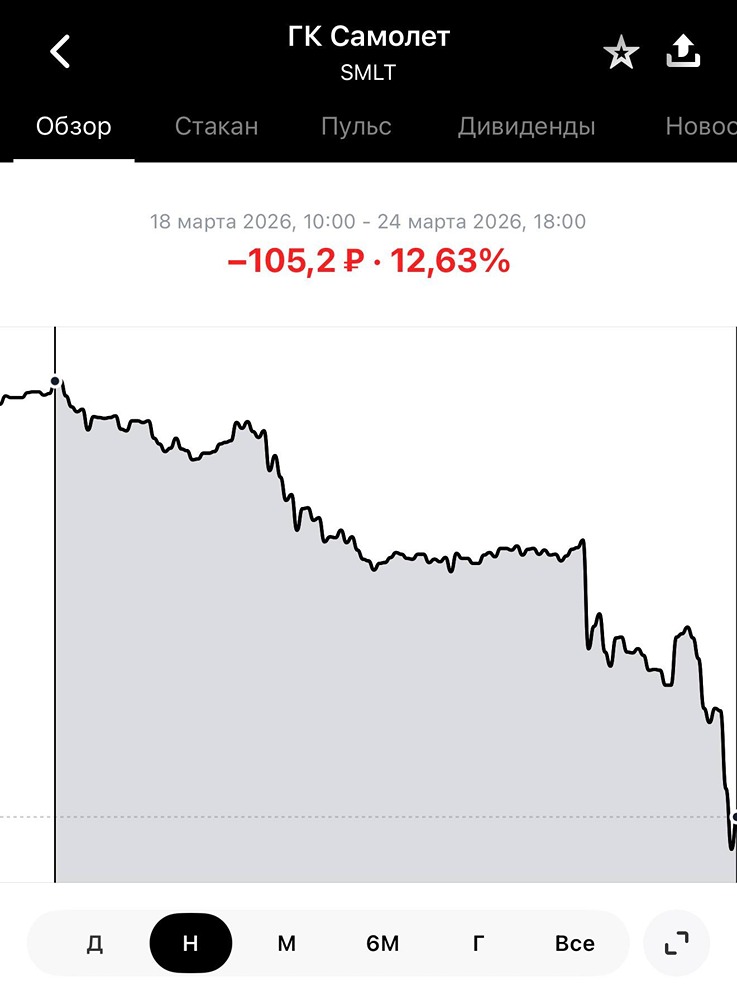Select the 6М chart period
The image size is (737, 1000).
pos(382,943)
